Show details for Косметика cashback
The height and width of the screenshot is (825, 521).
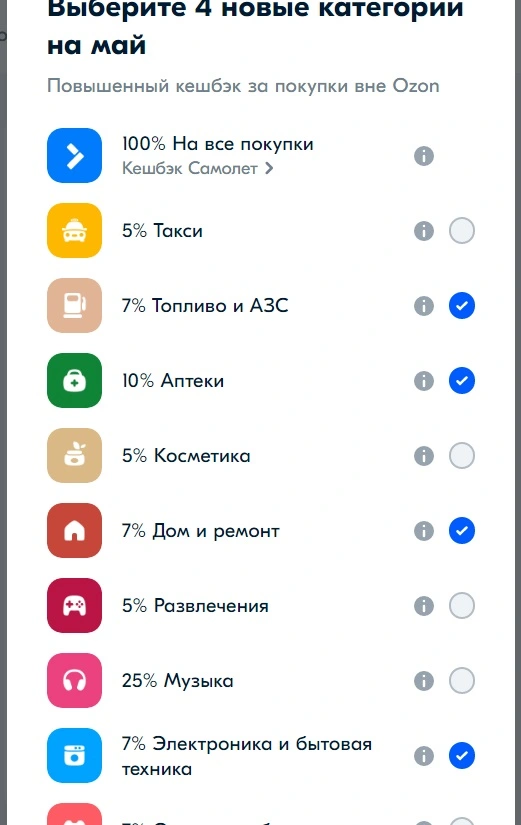pyautogui.click(x=424, y=456)
